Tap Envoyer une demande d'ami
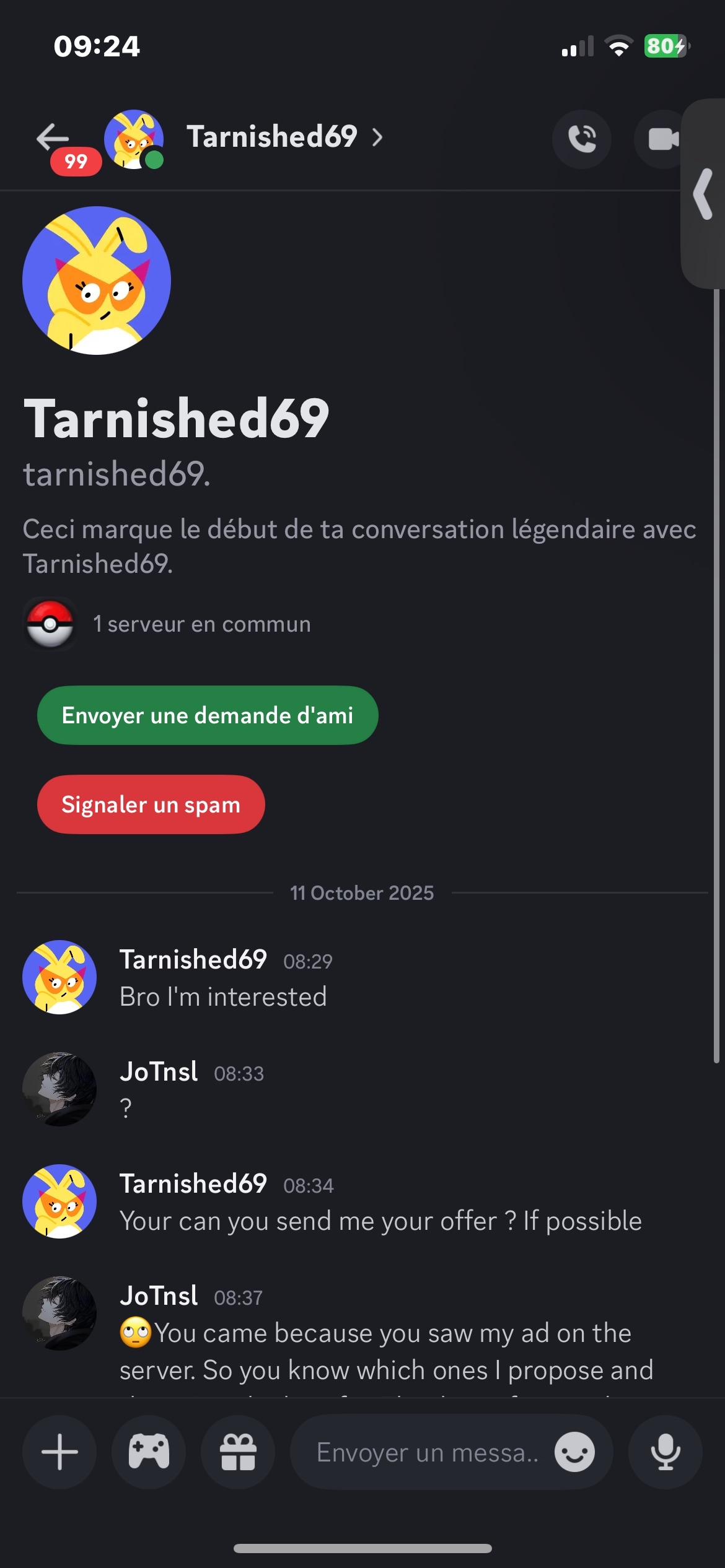725x1568 pixels. click(x=208, y=715)
